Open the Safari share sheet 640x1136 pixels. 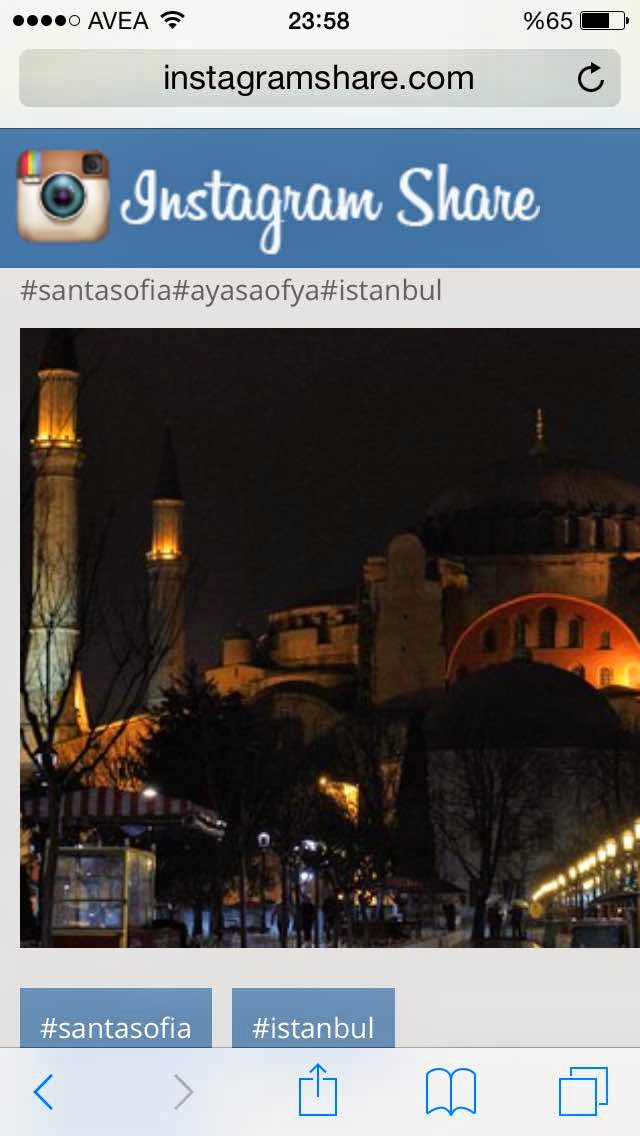click(x=318, y=1090)
